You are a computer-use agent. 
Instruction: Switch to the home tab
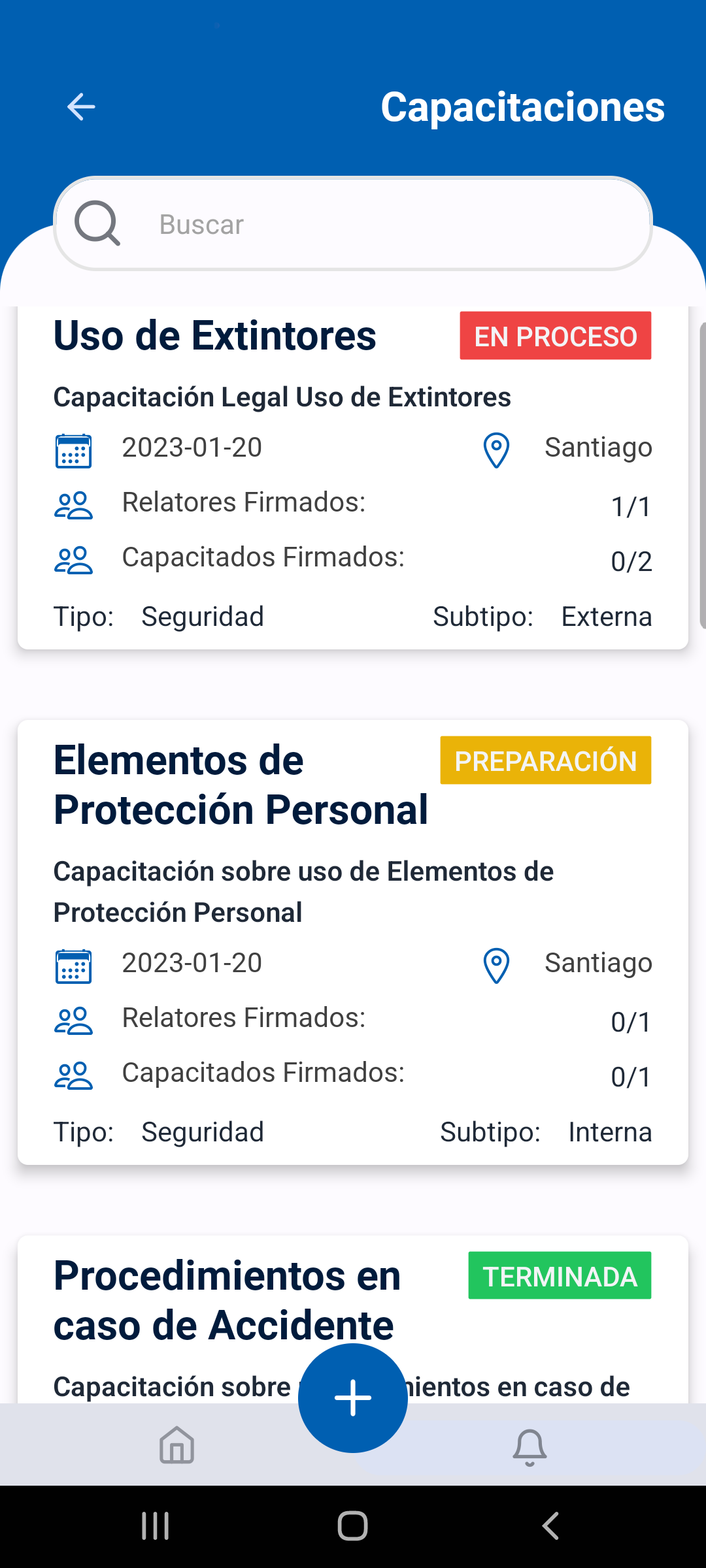[x=176, y=1445]
